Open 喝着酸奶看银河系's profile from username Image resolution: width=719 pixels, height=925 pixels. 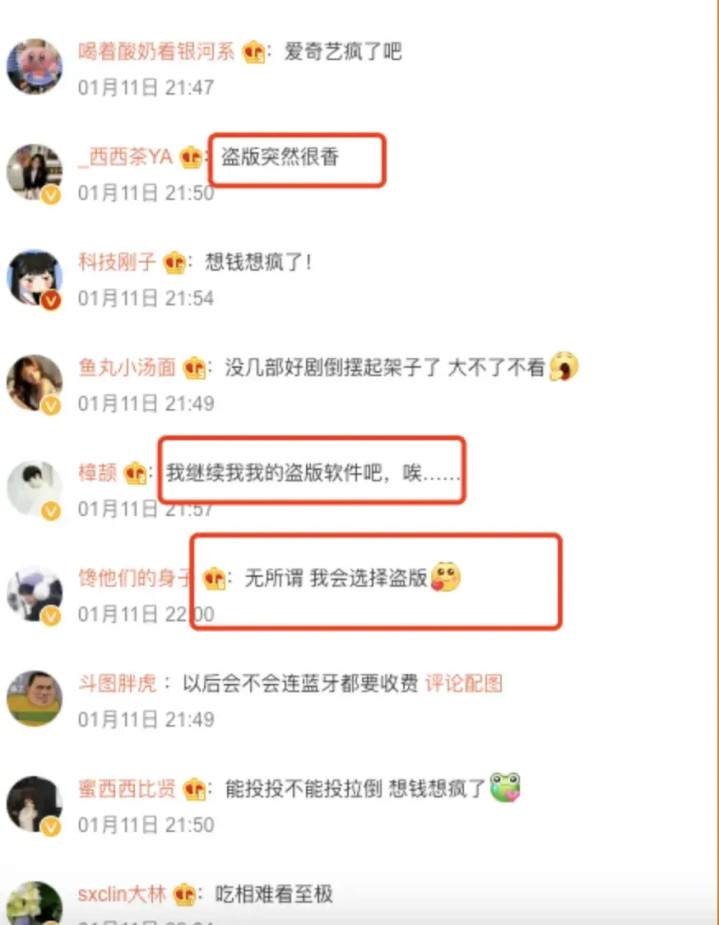coord(157,52)
